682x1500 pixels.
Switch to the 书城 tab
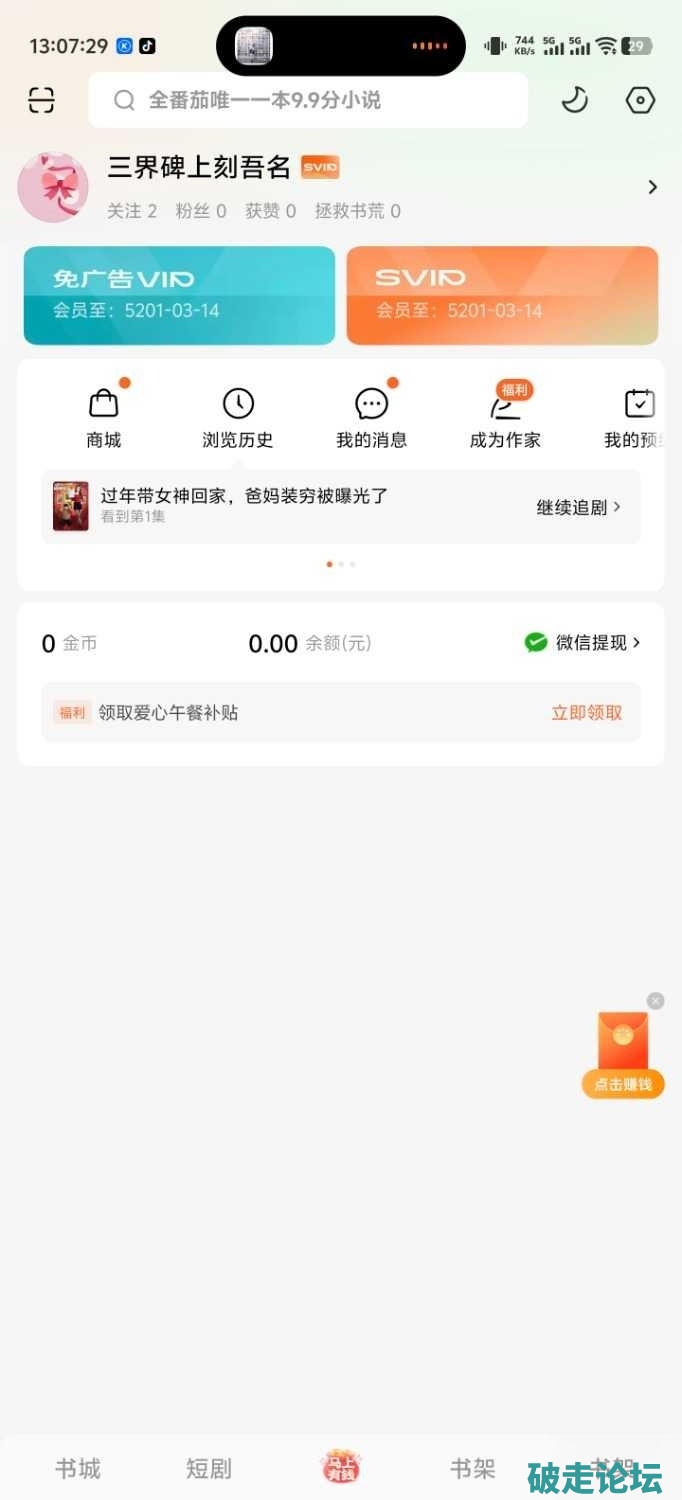coord(78,1468)
